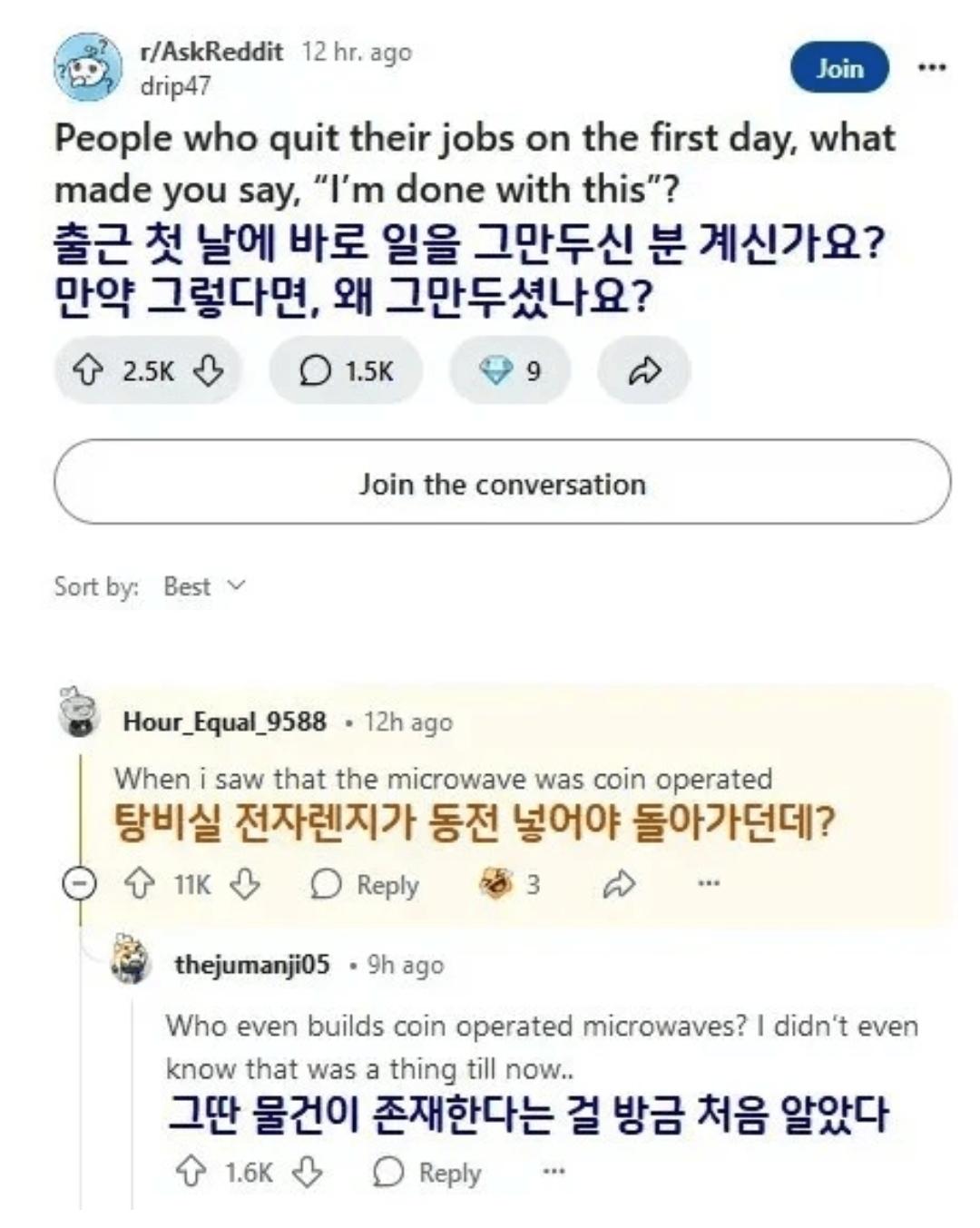Upvote the post by drip47
Image resolution: width=980 pixels, height=1228 pixels.
[x=87, y=370]
